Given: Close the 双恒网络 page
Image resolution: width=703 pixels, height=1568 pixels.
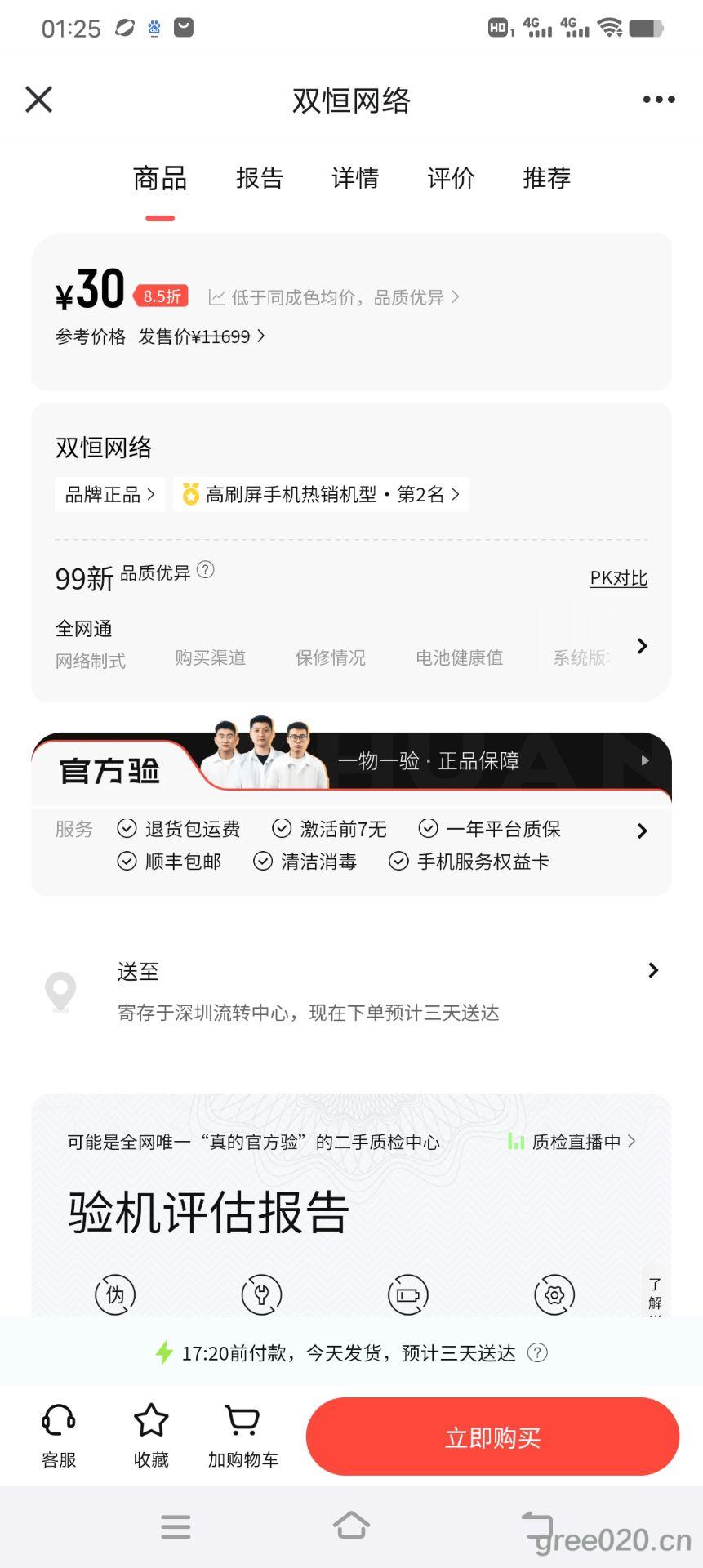Looking at the screenshot, I should coord(38,100).
